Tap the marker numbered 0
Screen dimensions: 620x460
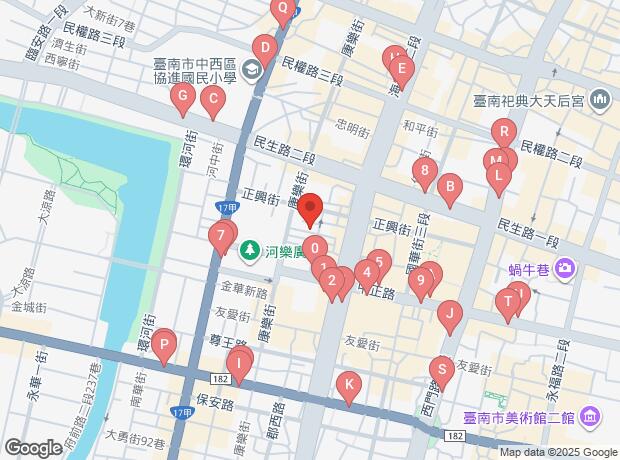(315, 251)
